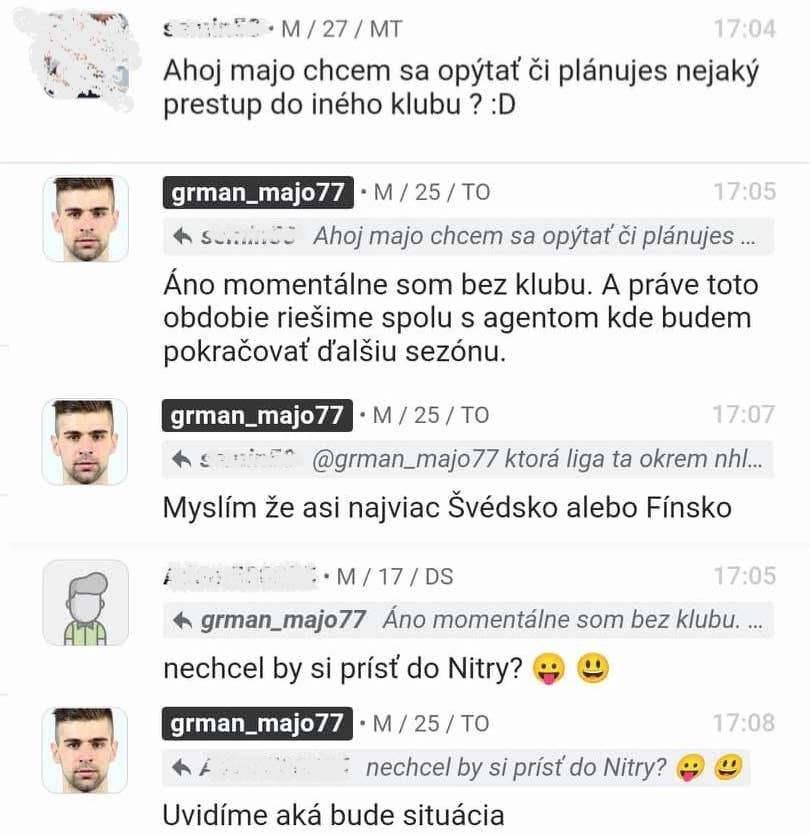
Task: Open grman_majo77 avatar beside "Áno momentálne som bez klubu"
Action: click(x=85, y=218)
